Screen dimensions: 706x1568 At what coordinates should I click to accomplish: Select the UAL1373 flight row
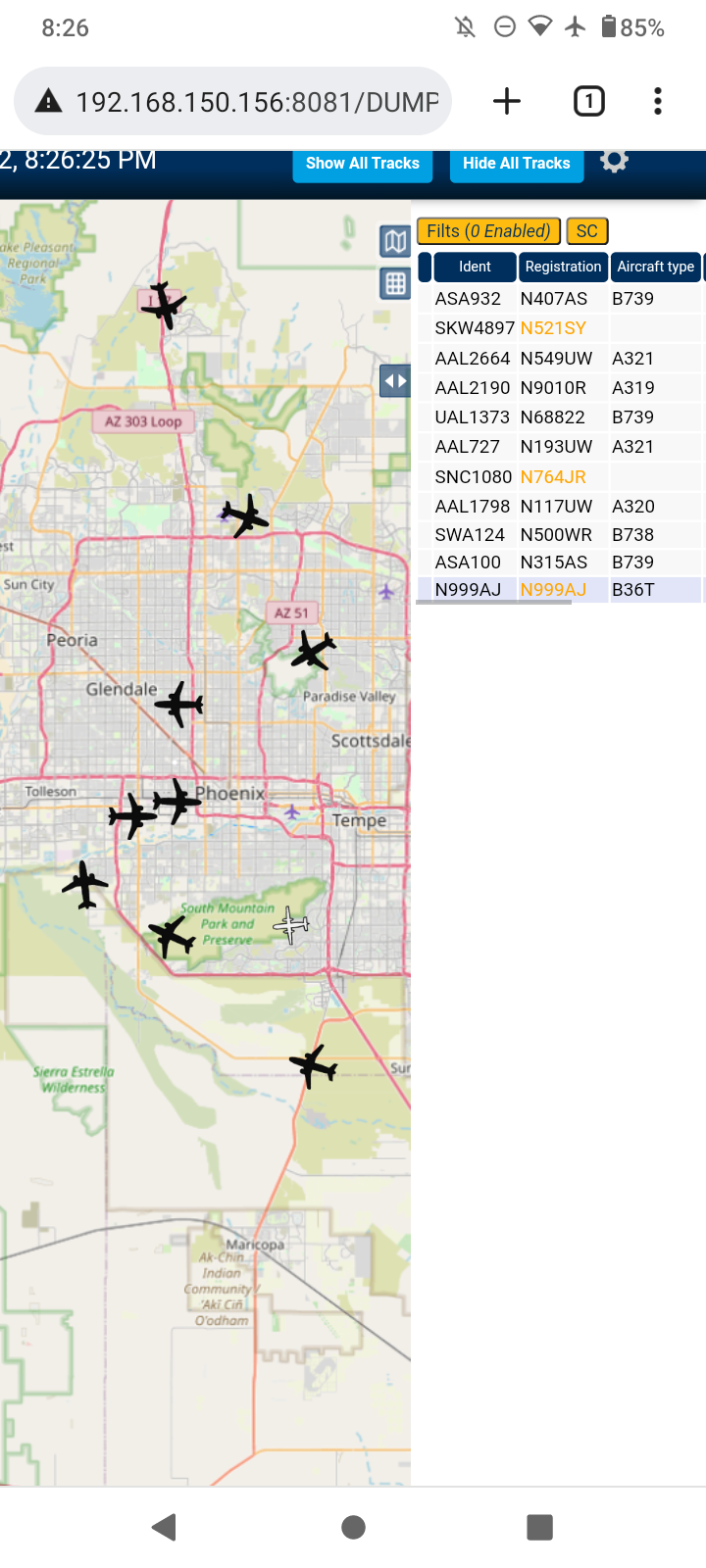coord(561,417)
